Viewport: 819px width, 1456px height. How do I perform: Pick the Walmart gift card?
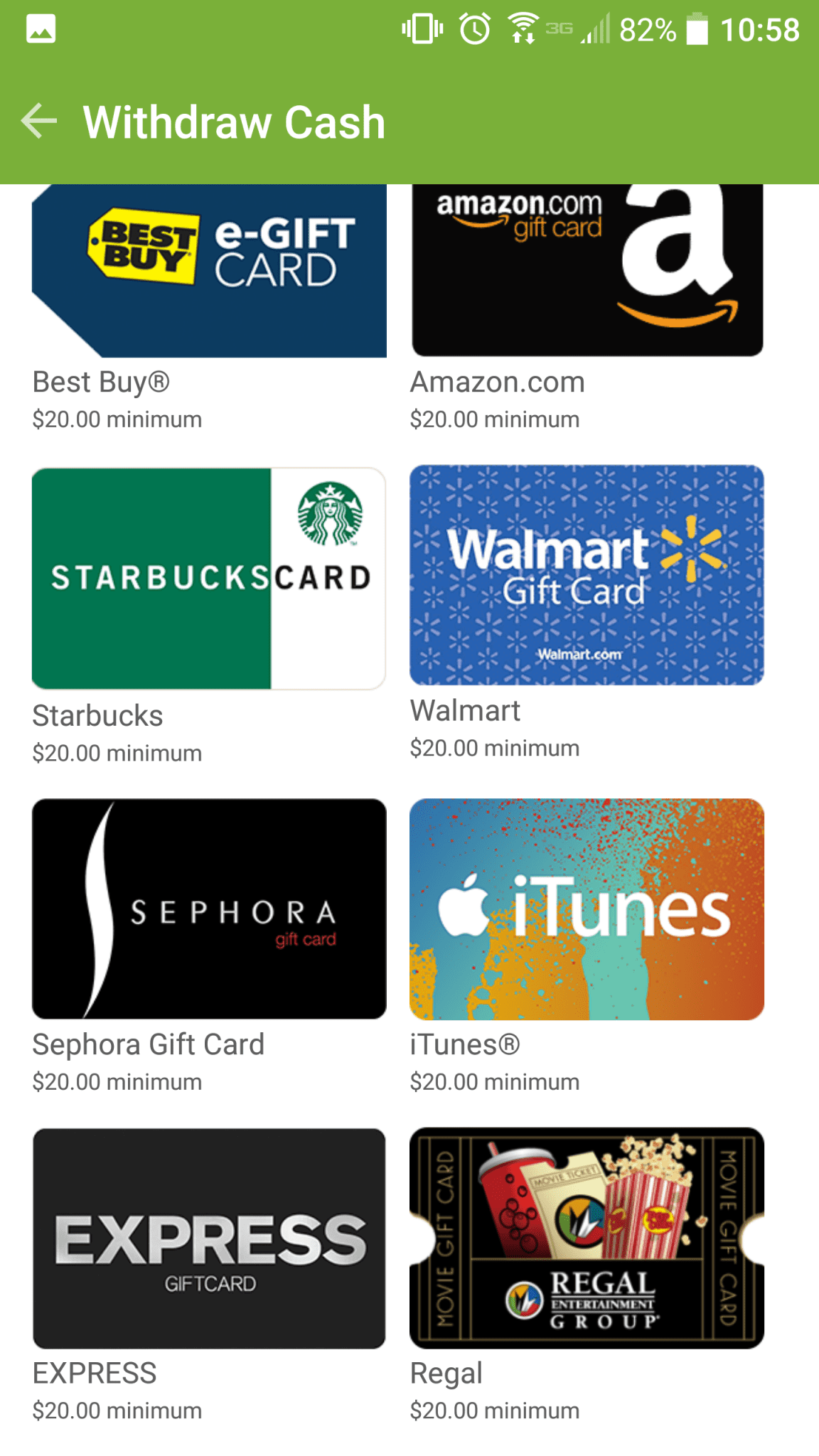click(x=587, y=575)
